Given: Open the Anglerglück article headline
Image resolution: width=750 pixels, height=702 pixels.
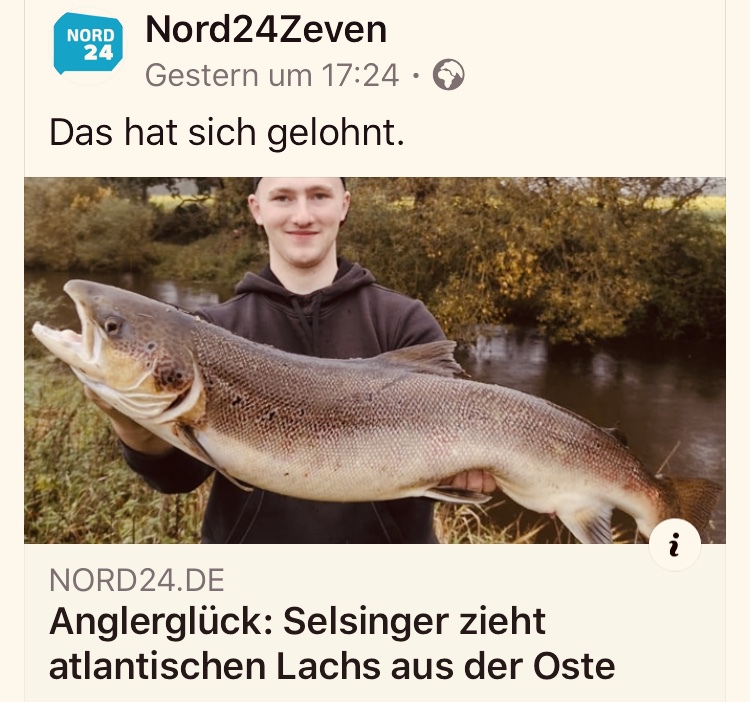Looking at the screenshot, I should [331, 643].
